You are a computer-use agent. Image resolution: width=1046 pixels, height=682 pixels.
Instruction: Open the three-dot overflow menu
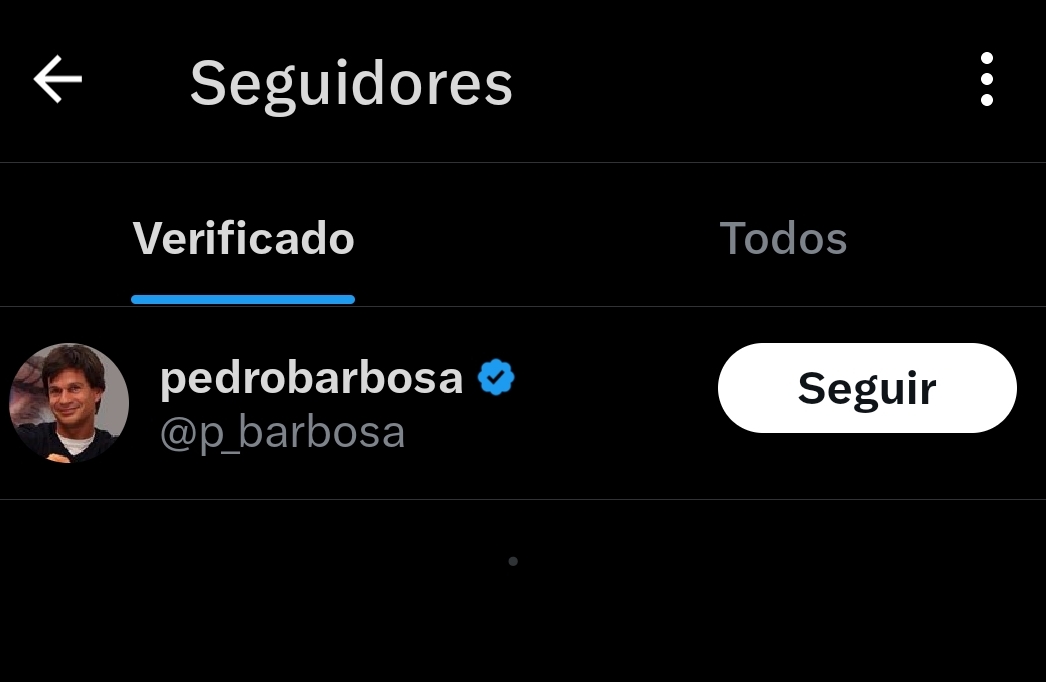986,80
